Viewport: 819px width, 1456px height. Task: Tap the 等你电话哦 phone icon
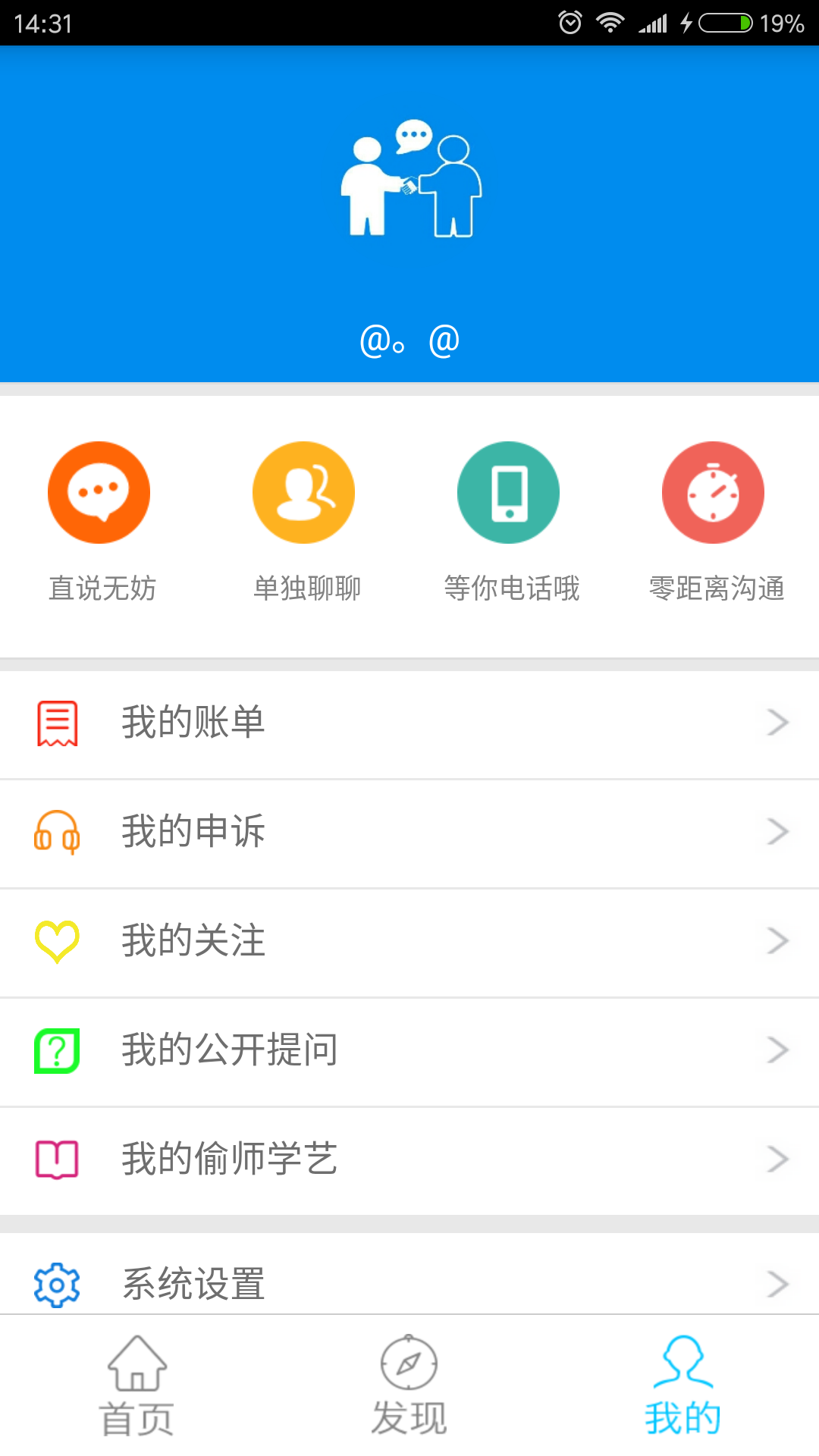click(x=509, y=493)
